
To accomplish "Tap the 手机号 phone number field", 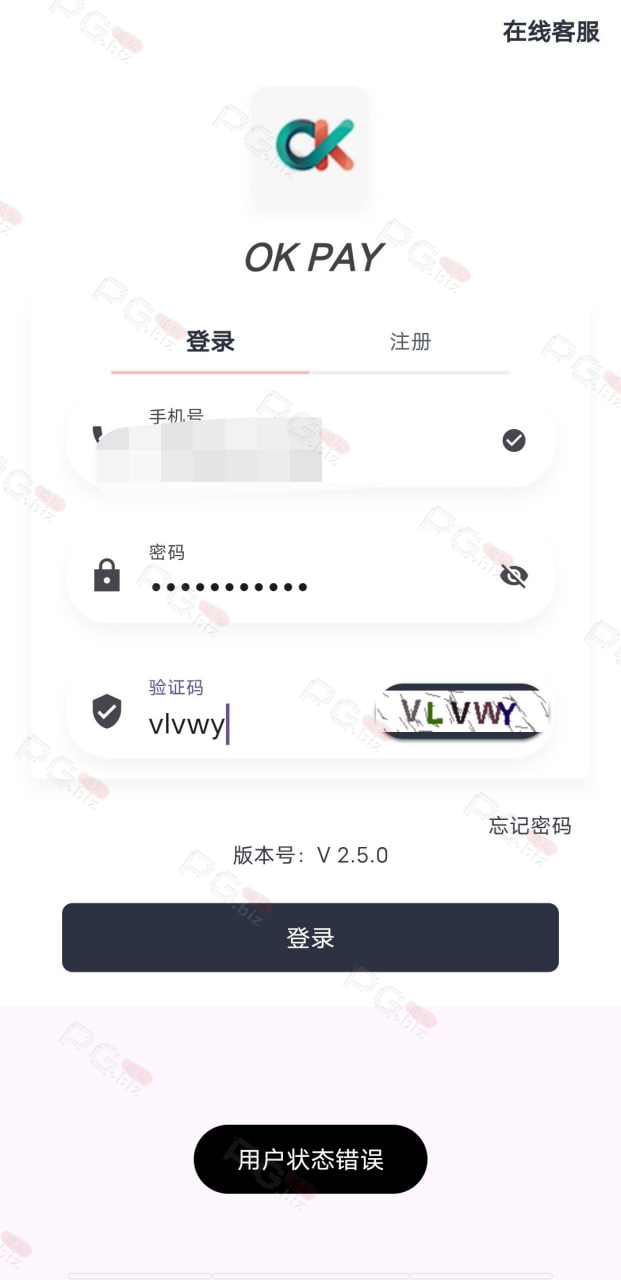I will click(310, 440).
